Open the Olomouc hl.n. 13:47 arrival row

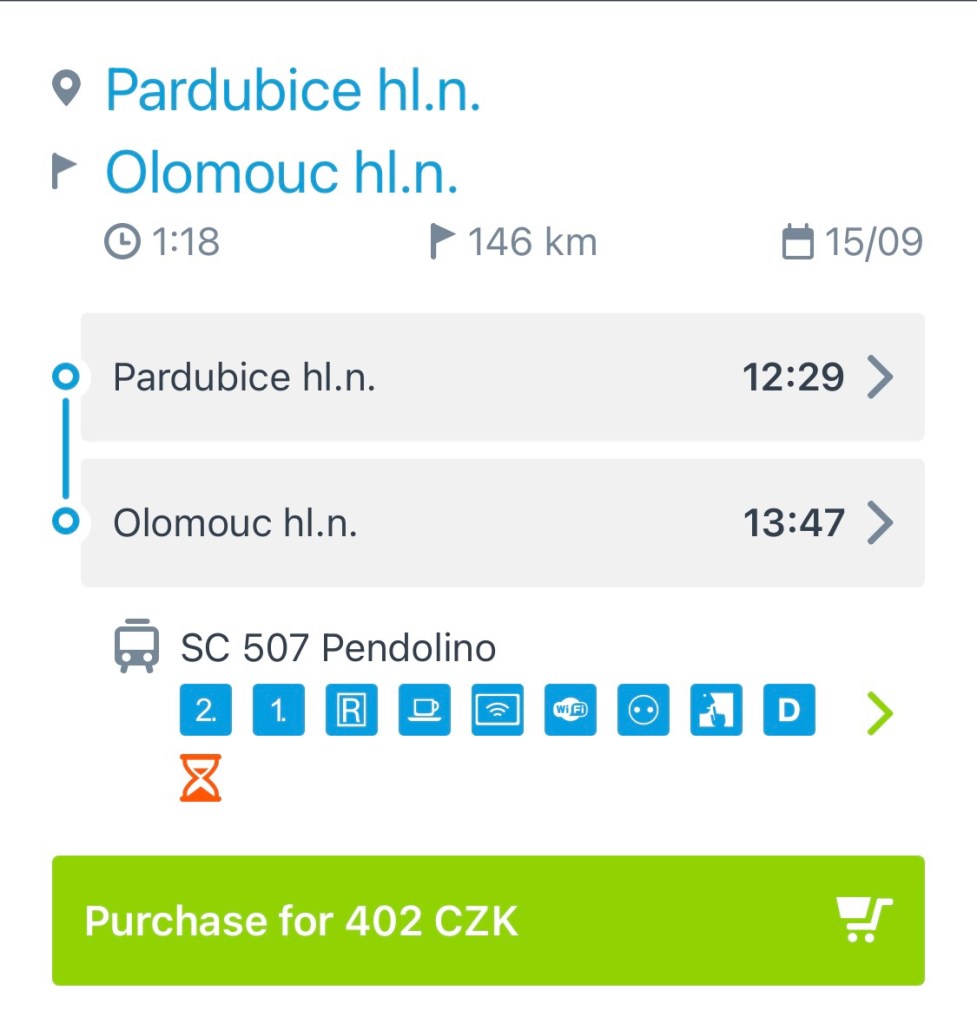click(x=502, y=522)
